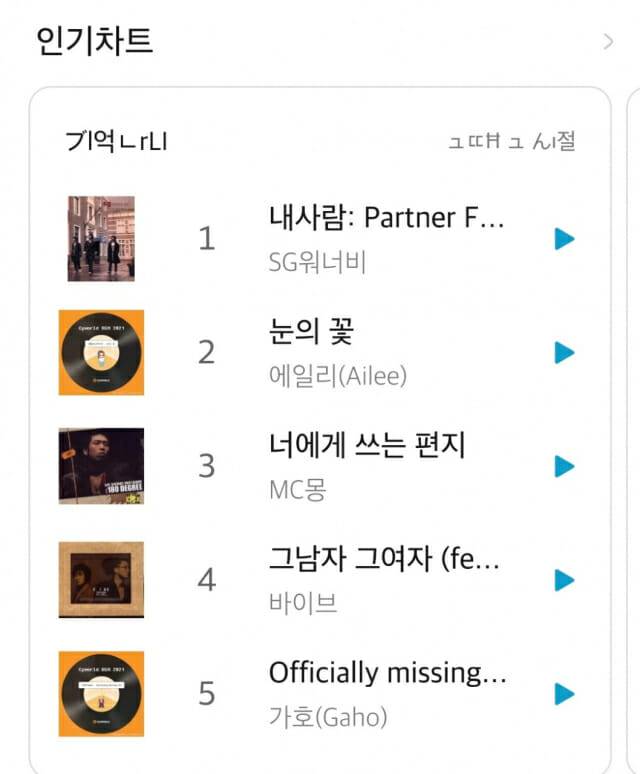Open the 바이브 album cover

click(101, 580)
